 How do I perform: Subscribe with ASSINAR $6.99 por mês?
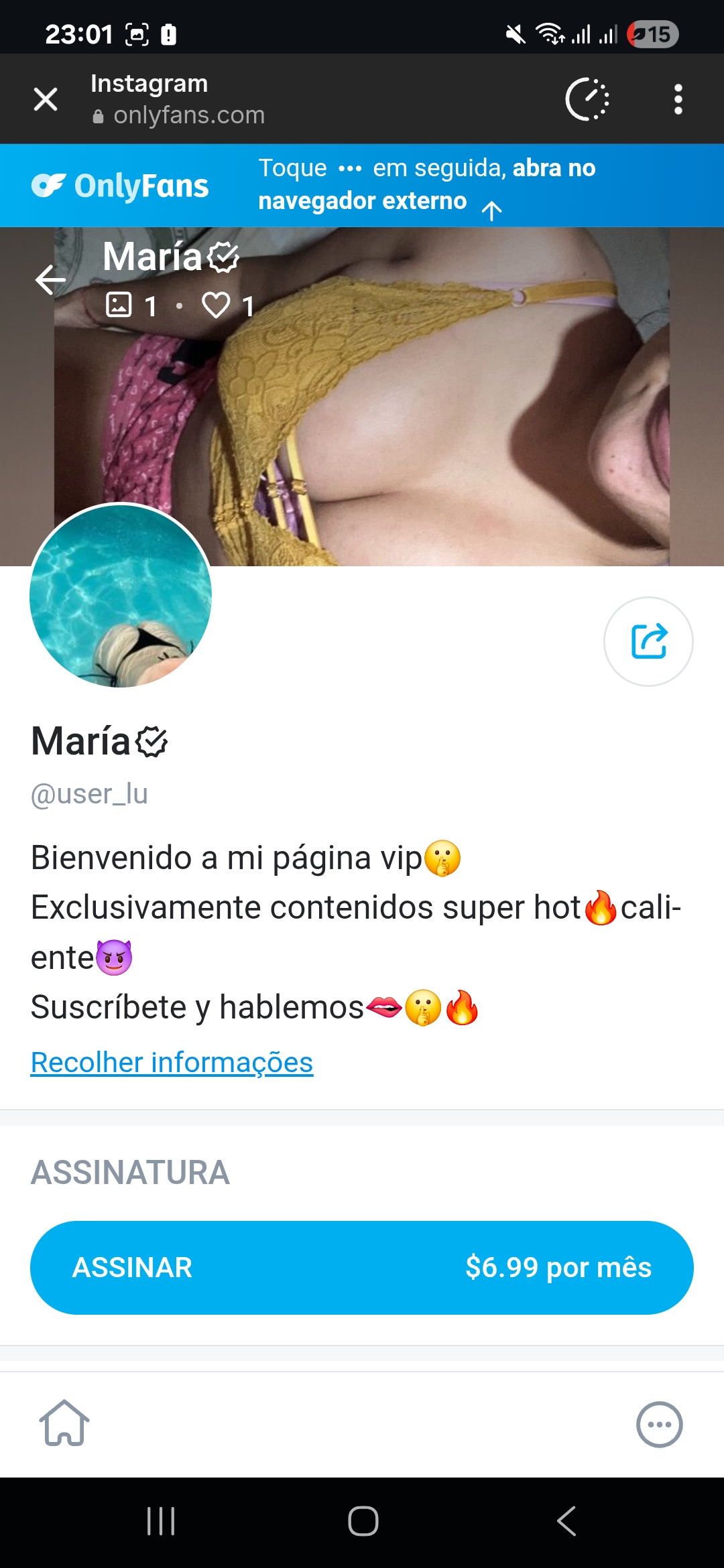[362, 1267]
